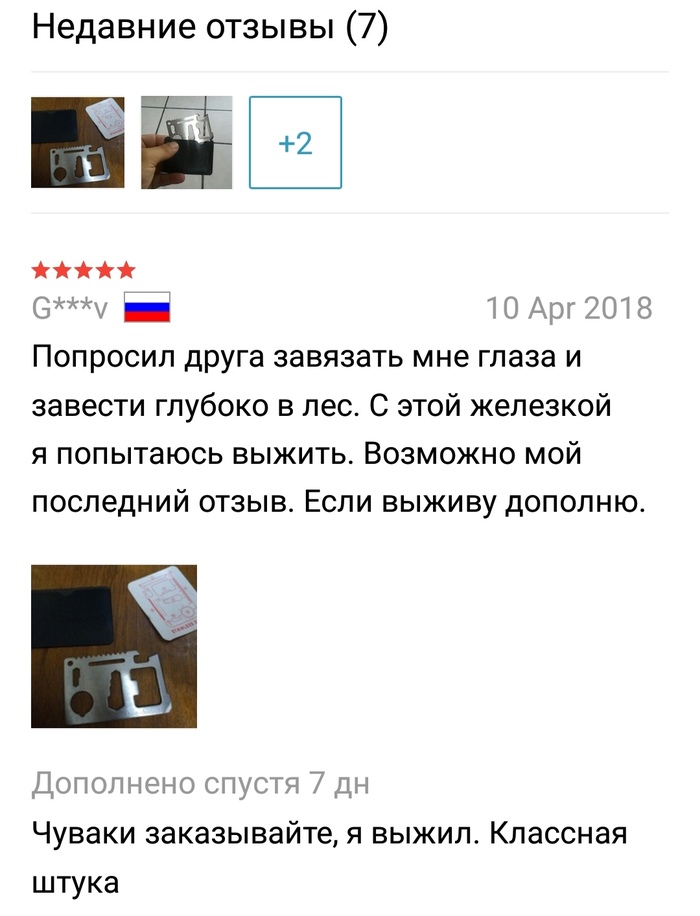The width and height of the screenshot is (700, 916).
Task: Enlarge the photo attached to G***v's review
Action: coord(114,646)
